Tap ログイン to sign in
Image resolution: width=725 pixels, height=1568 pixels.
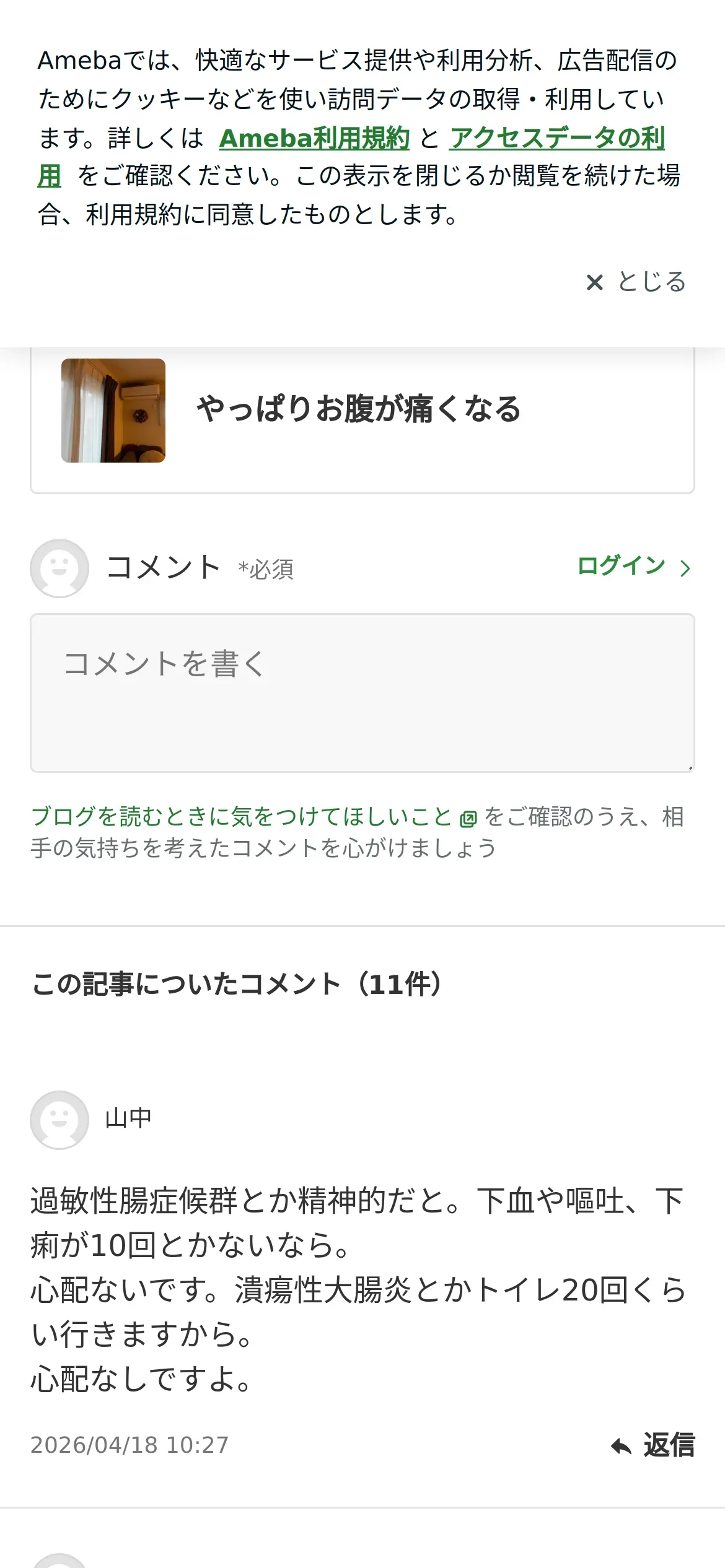tap(634, 566)
